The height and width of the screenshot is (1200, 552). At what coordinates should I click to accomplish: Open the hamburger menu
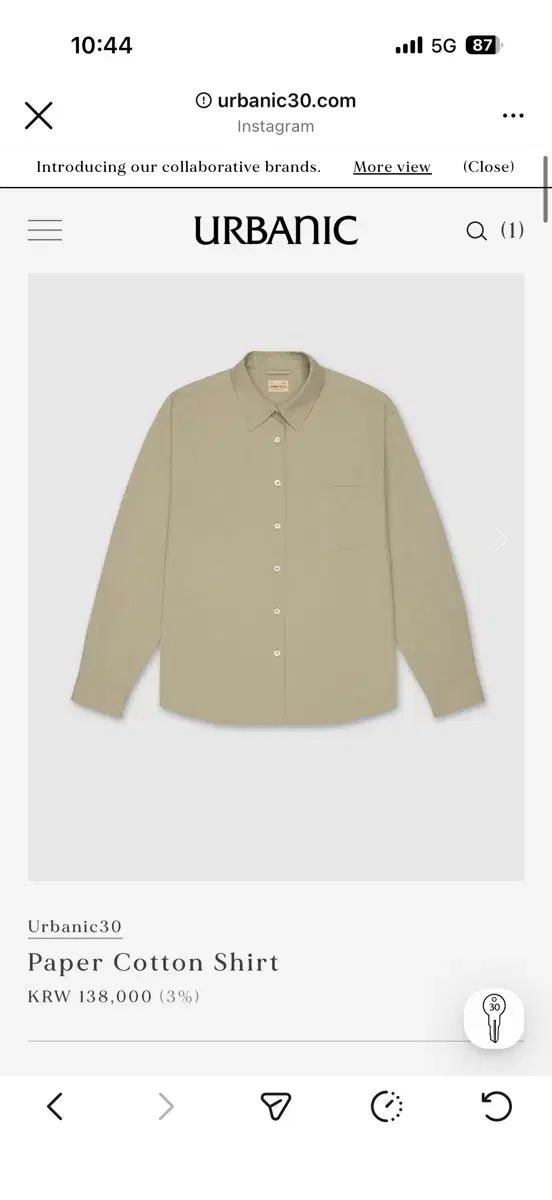(45, 231)
